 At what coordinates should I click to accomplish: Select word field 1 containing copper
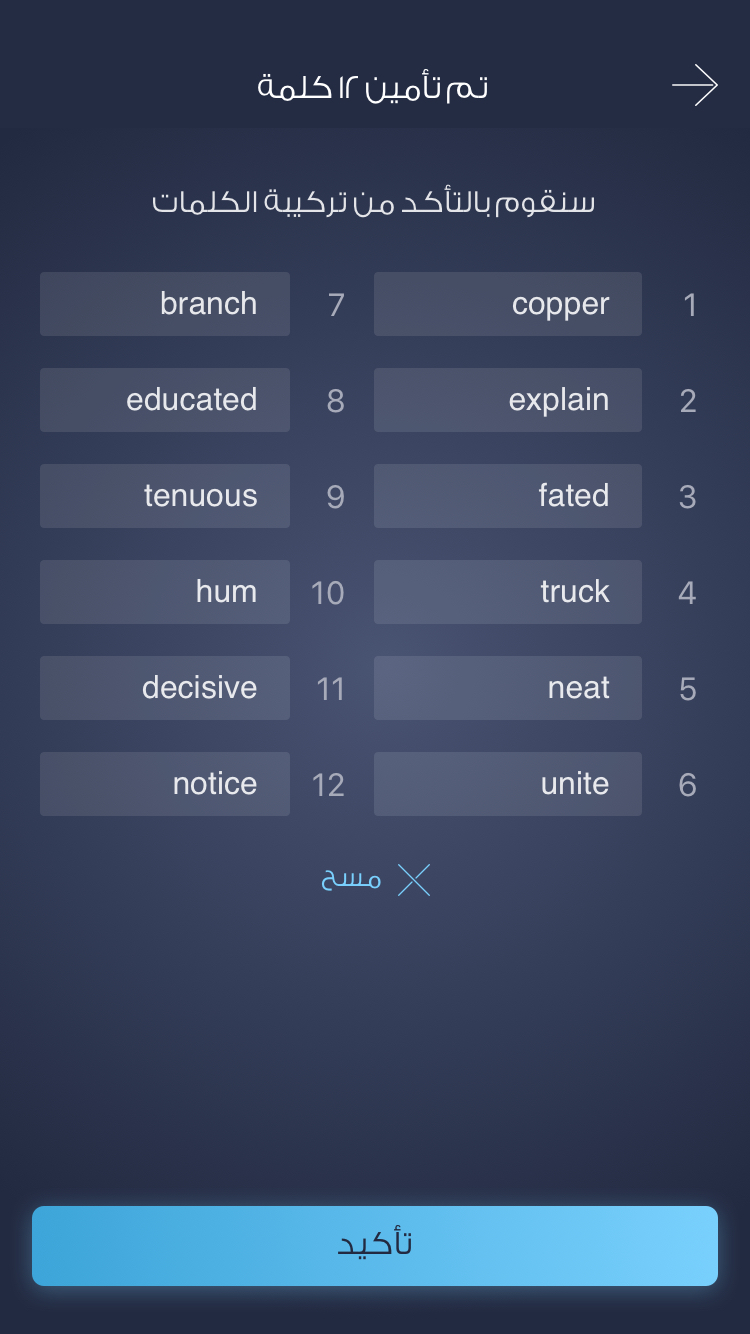[x=508, y=304]
